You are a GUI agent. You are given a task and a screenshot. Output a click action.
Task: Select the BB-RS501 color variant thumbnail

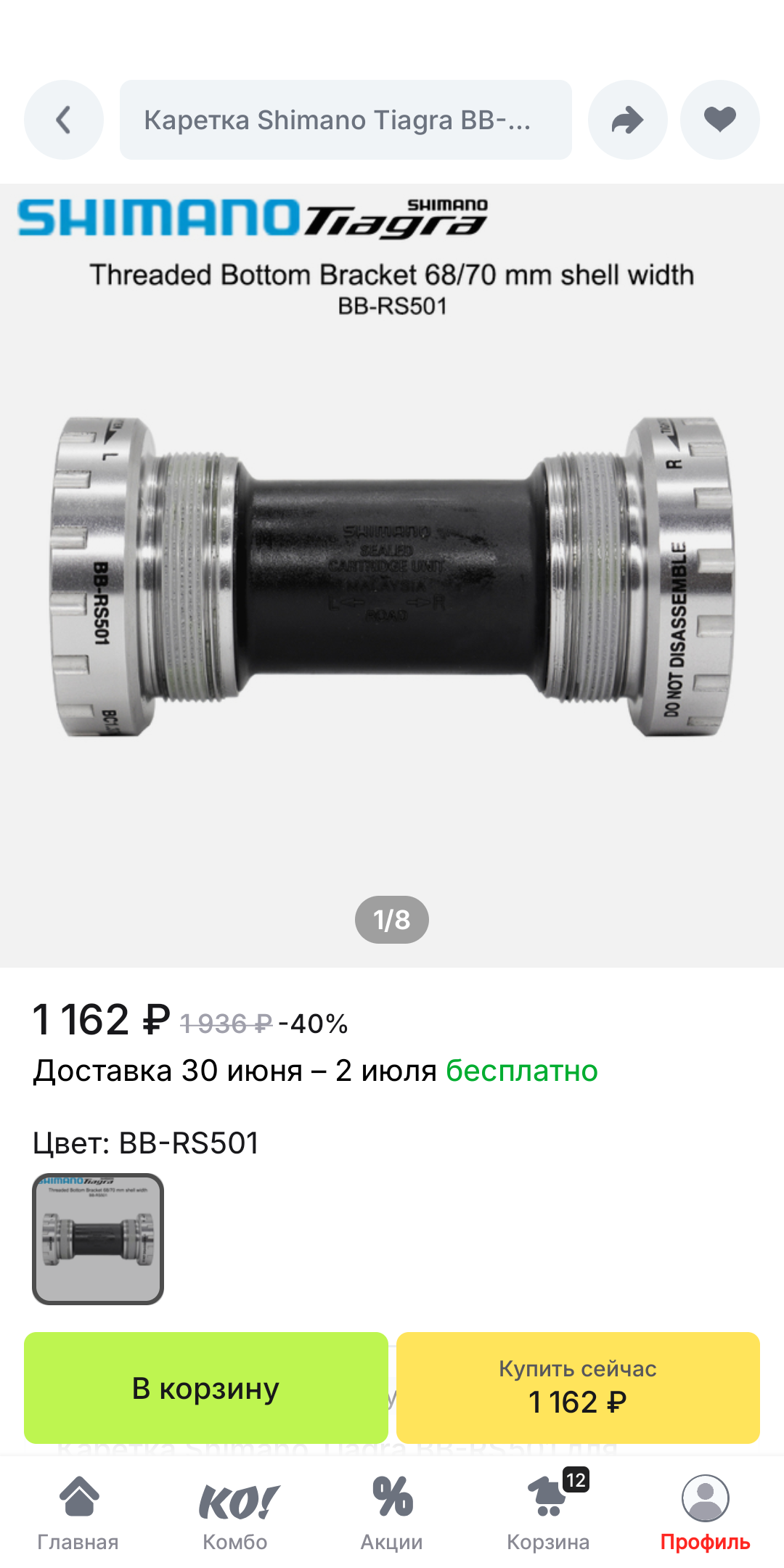(x=98, y=1238)
